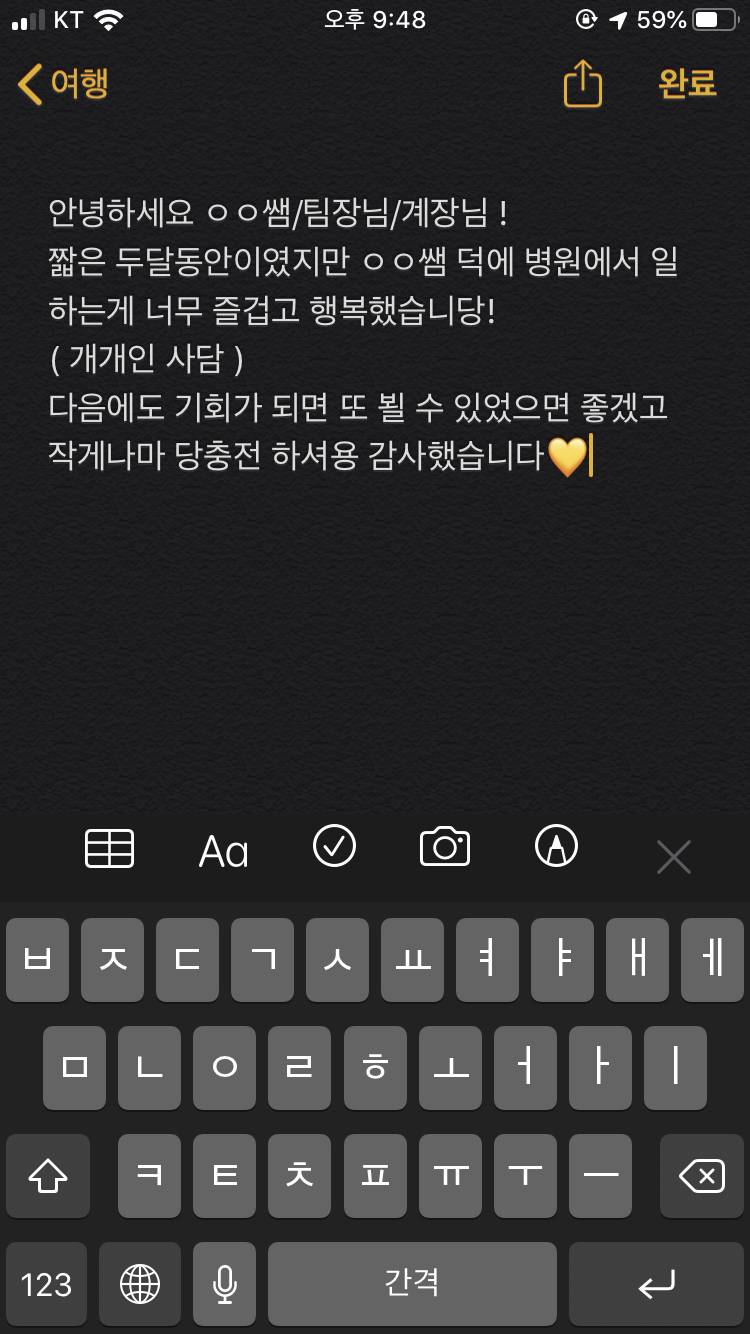Dismiss the formatting bar with the X
Image resolution: width=750 pixels, height=1334 pixels.
pos(673,856)
